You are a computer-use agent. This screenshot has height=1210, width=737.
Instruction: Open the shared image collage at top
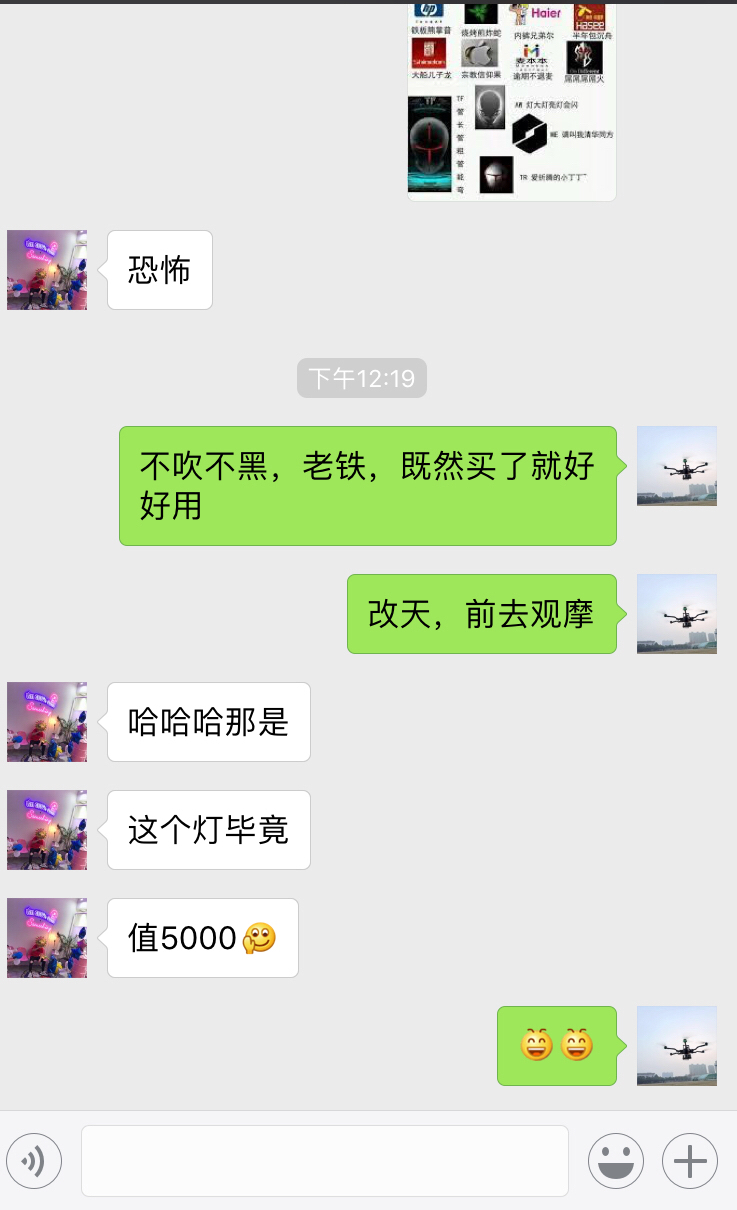tap(511, 100)
